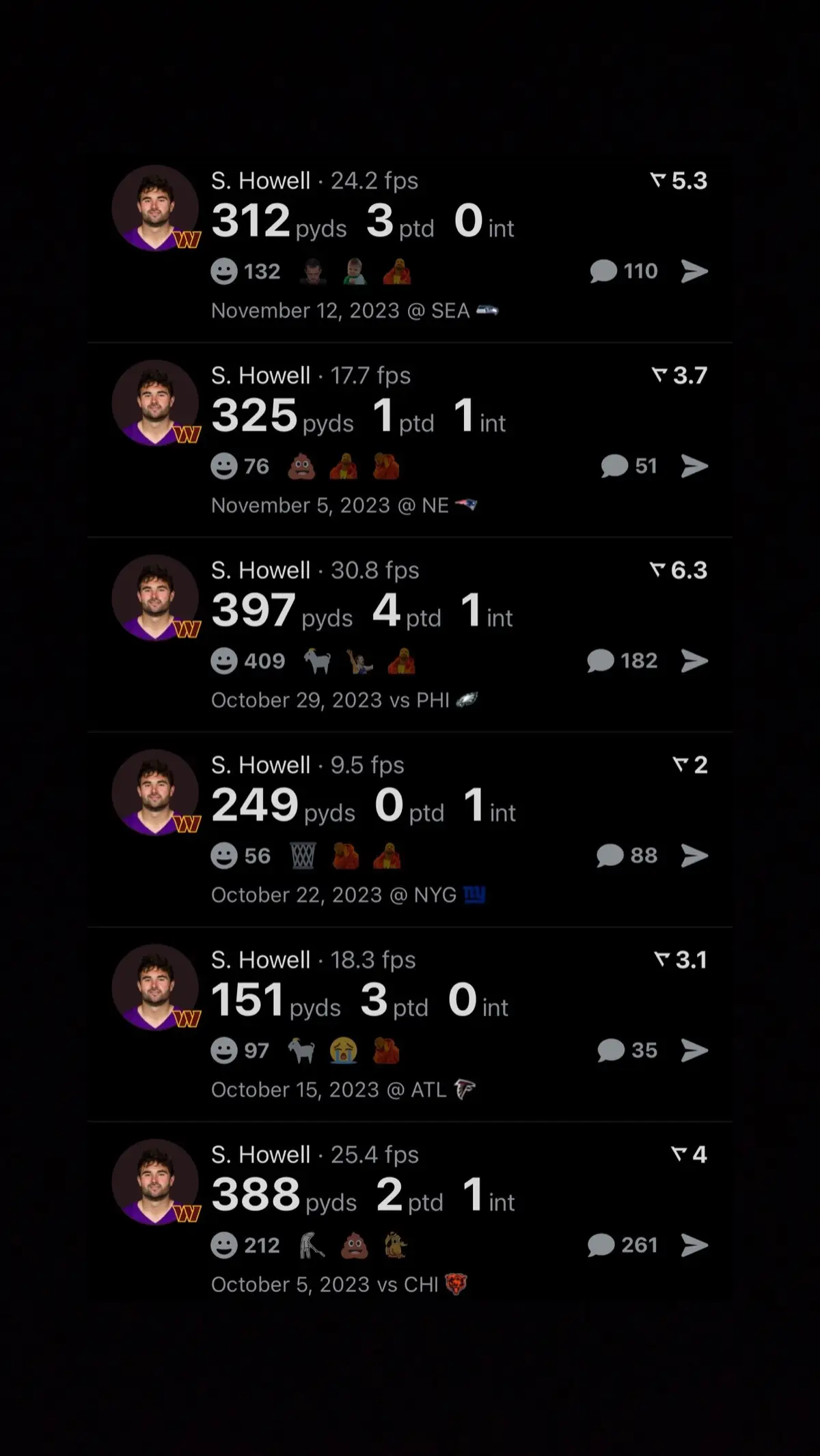Image resolution: width=820 pixels, height=1456 pixels.
Task: Open S. Howell's 151 pyds game card
Action: click(410, 1024)
